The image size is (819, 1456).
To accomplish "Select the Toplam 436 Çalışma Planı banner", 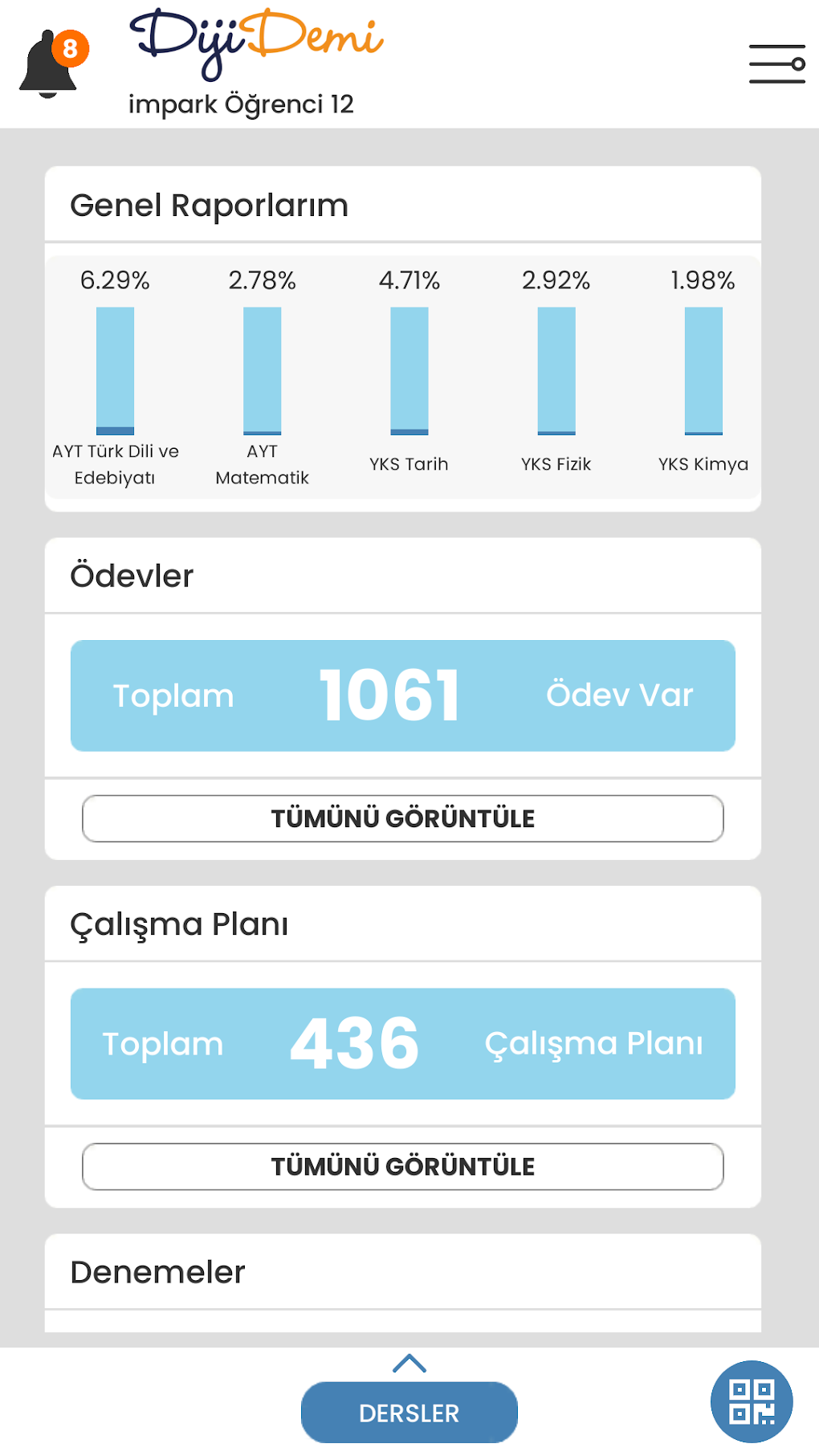I will (403, 1043).
